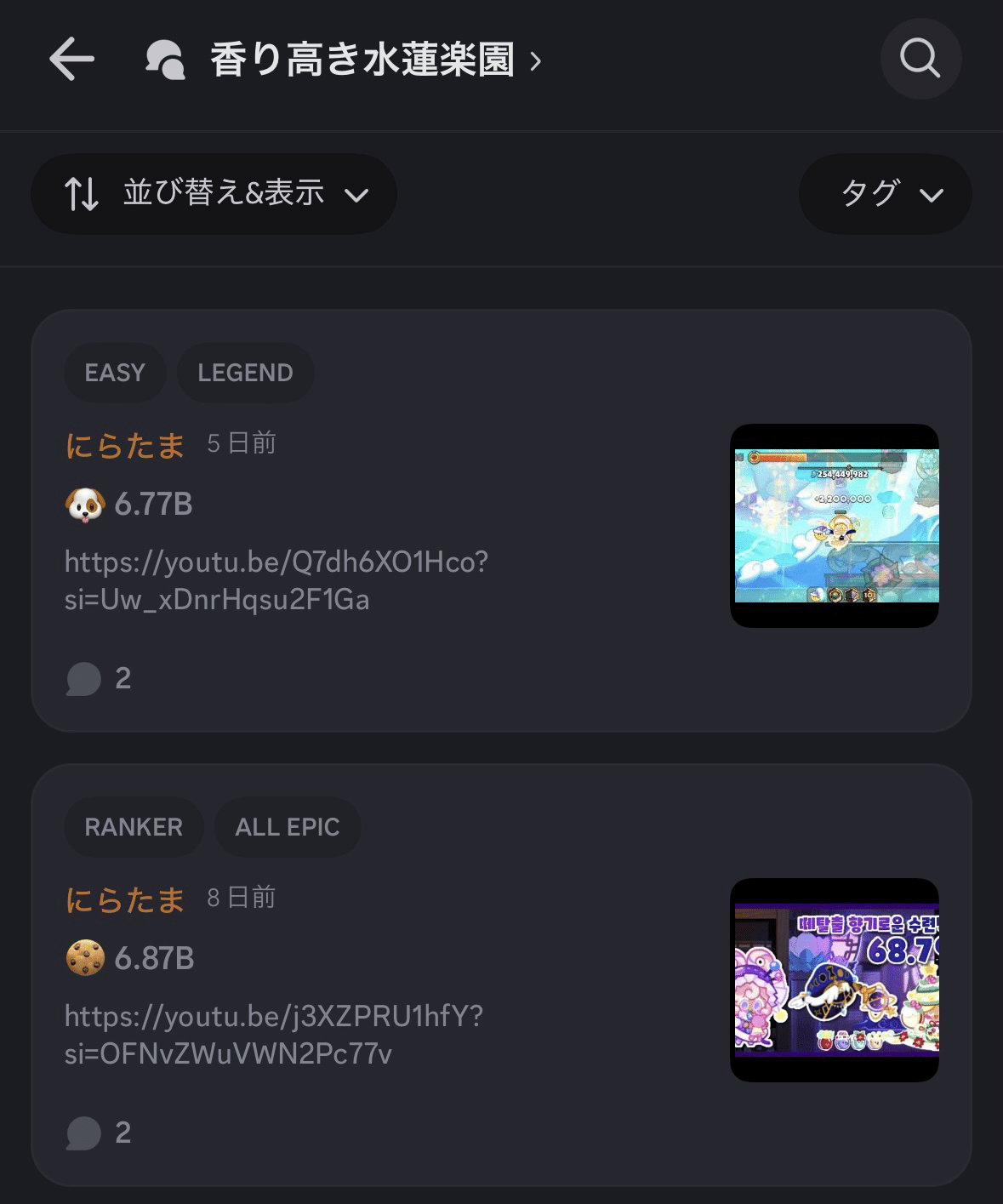Tap the back arrow to leave the forum

click(71, 59)
